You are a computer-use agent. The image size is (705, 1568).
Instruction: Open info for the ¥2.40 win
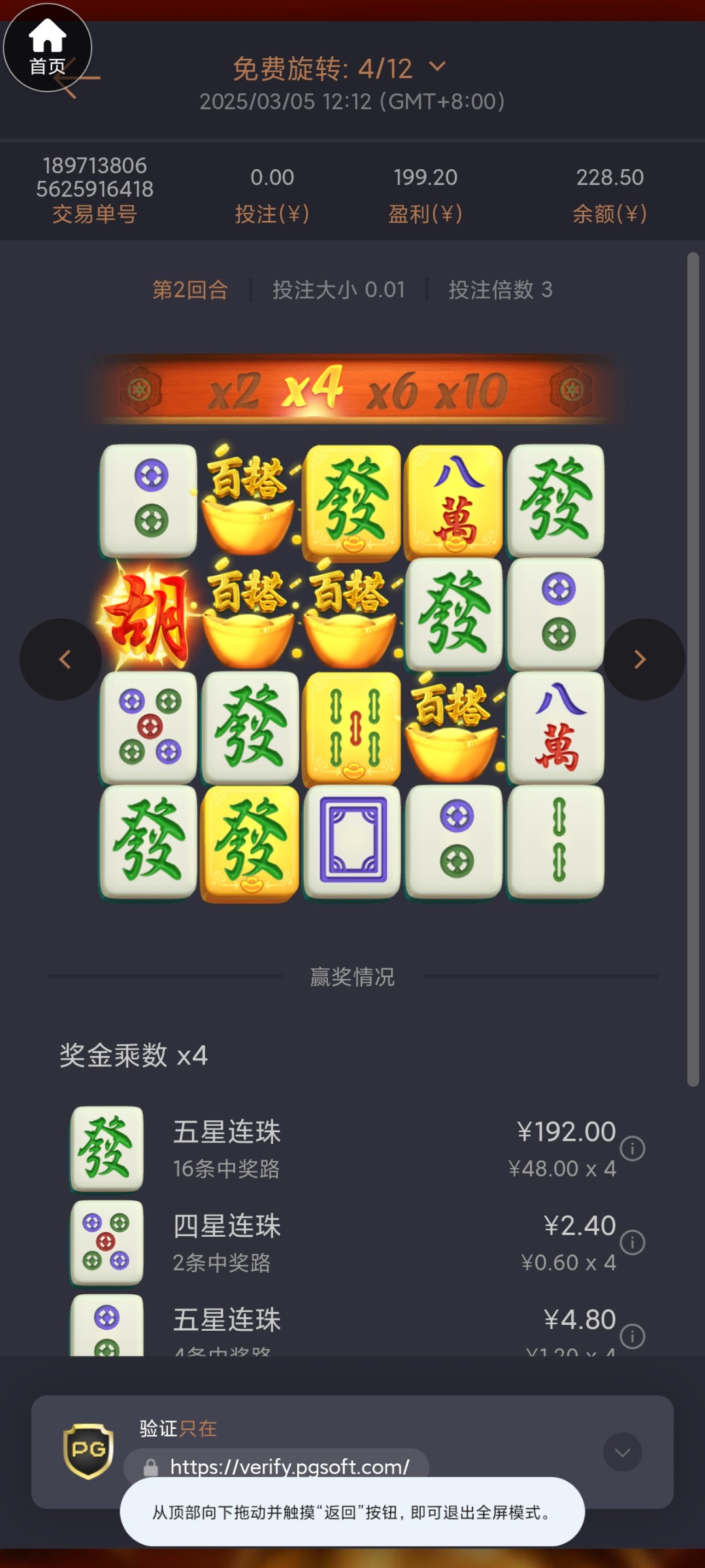coord(632,1243)
